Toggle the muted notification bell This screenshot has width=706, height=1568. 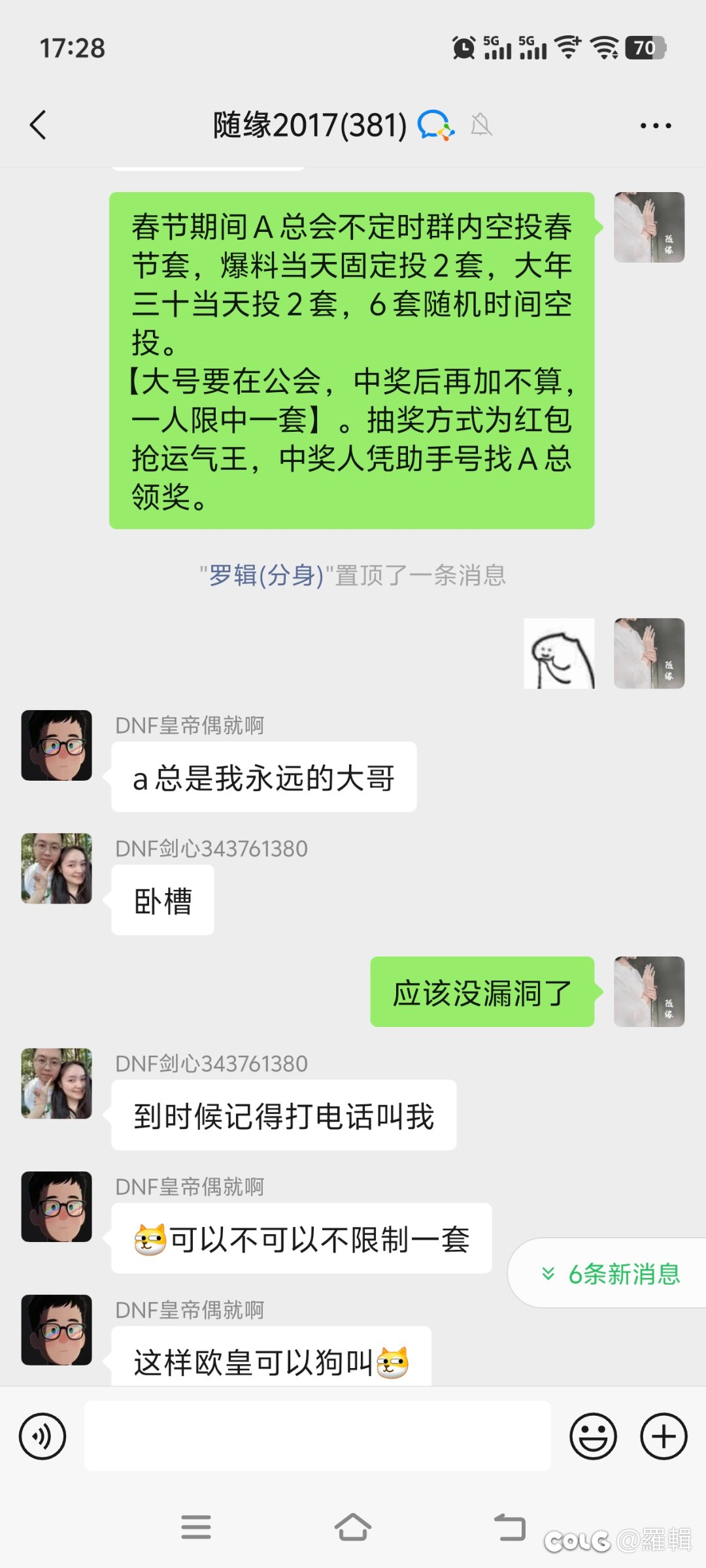coord(482,124)
